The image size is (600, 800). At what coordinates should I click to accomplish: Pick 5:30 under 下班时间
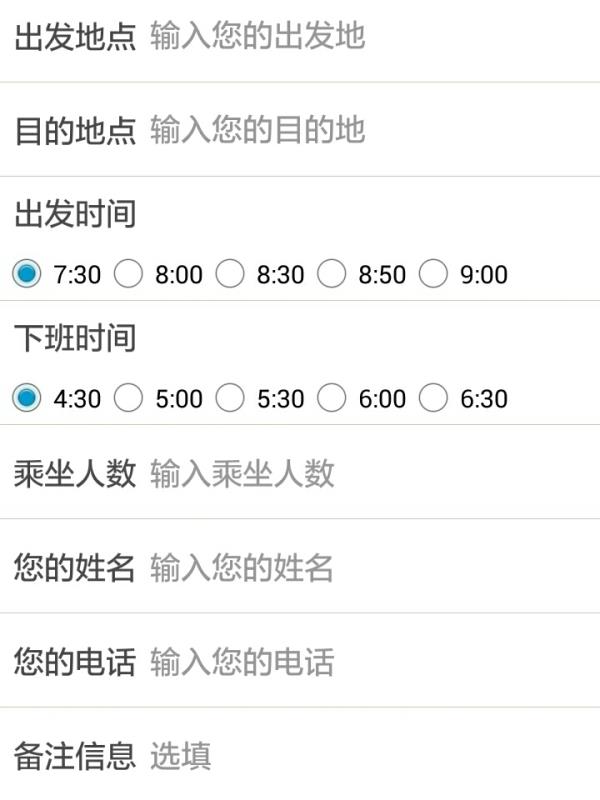pyautogui.click(x=231, y=398)
